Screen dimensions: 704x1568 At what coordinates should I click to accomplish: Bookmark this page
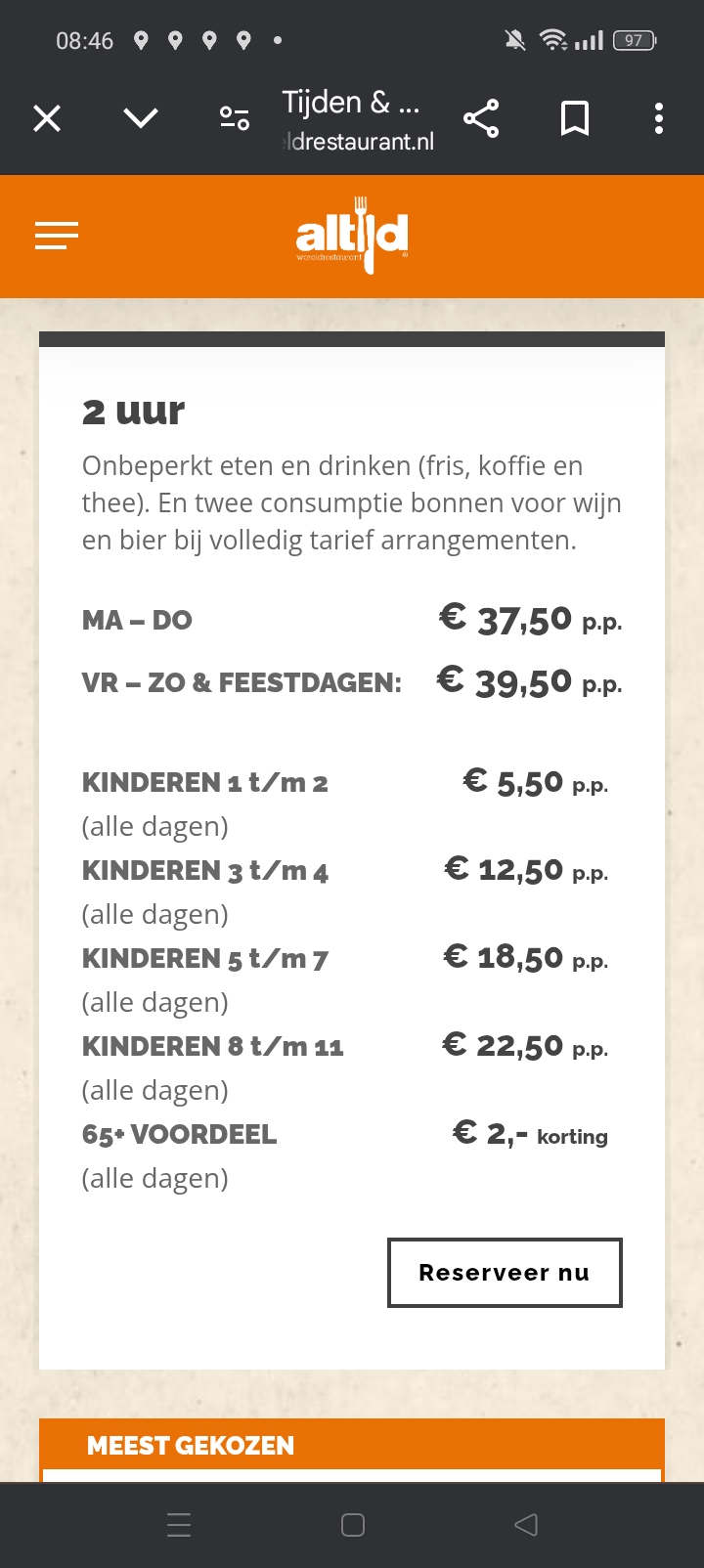pos(575,119)
